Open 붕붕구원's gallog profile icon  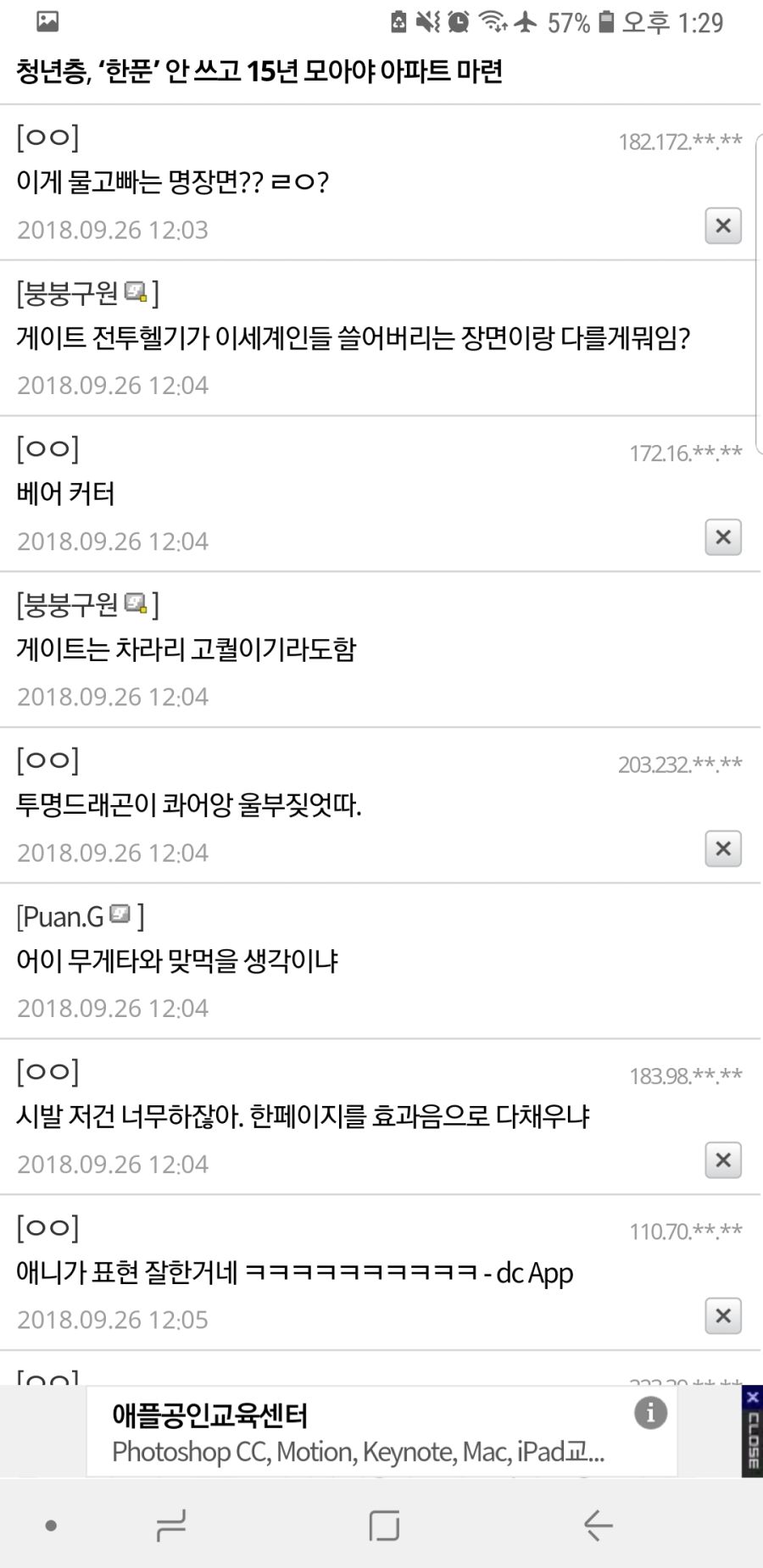click(x=132, y=292)
